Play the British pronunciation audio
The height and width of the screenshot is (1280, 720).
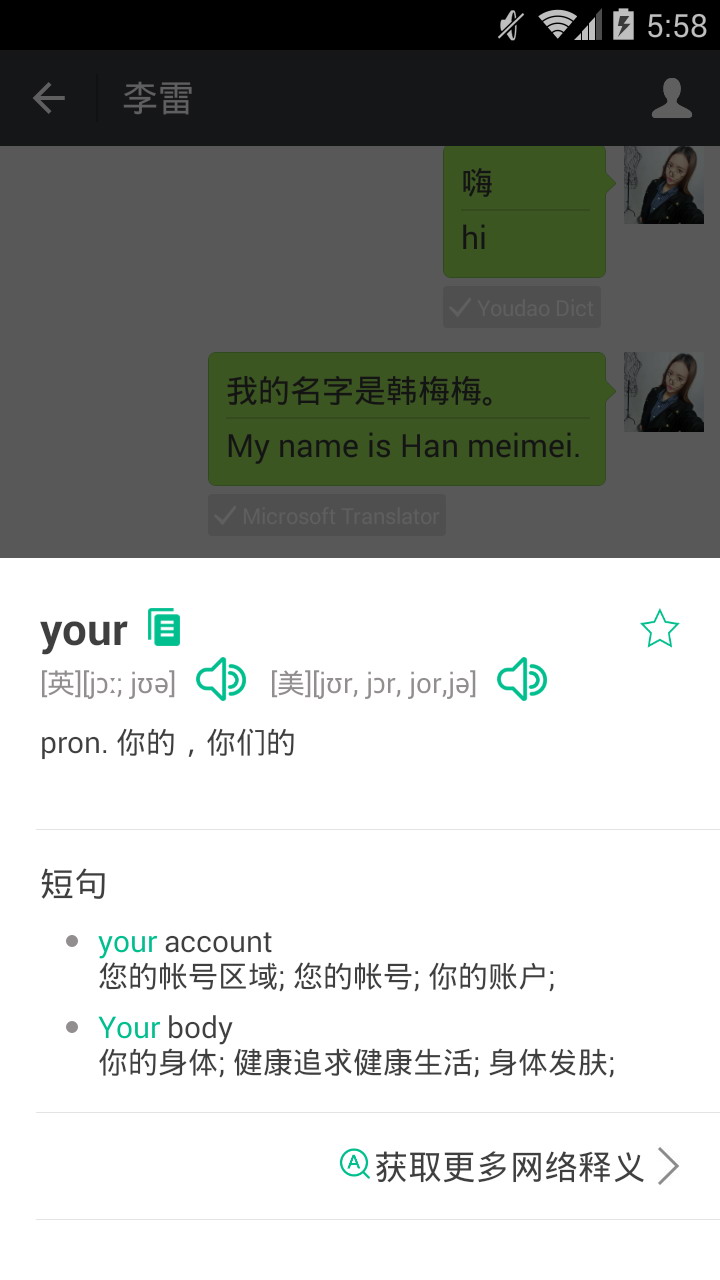(221, 681)
